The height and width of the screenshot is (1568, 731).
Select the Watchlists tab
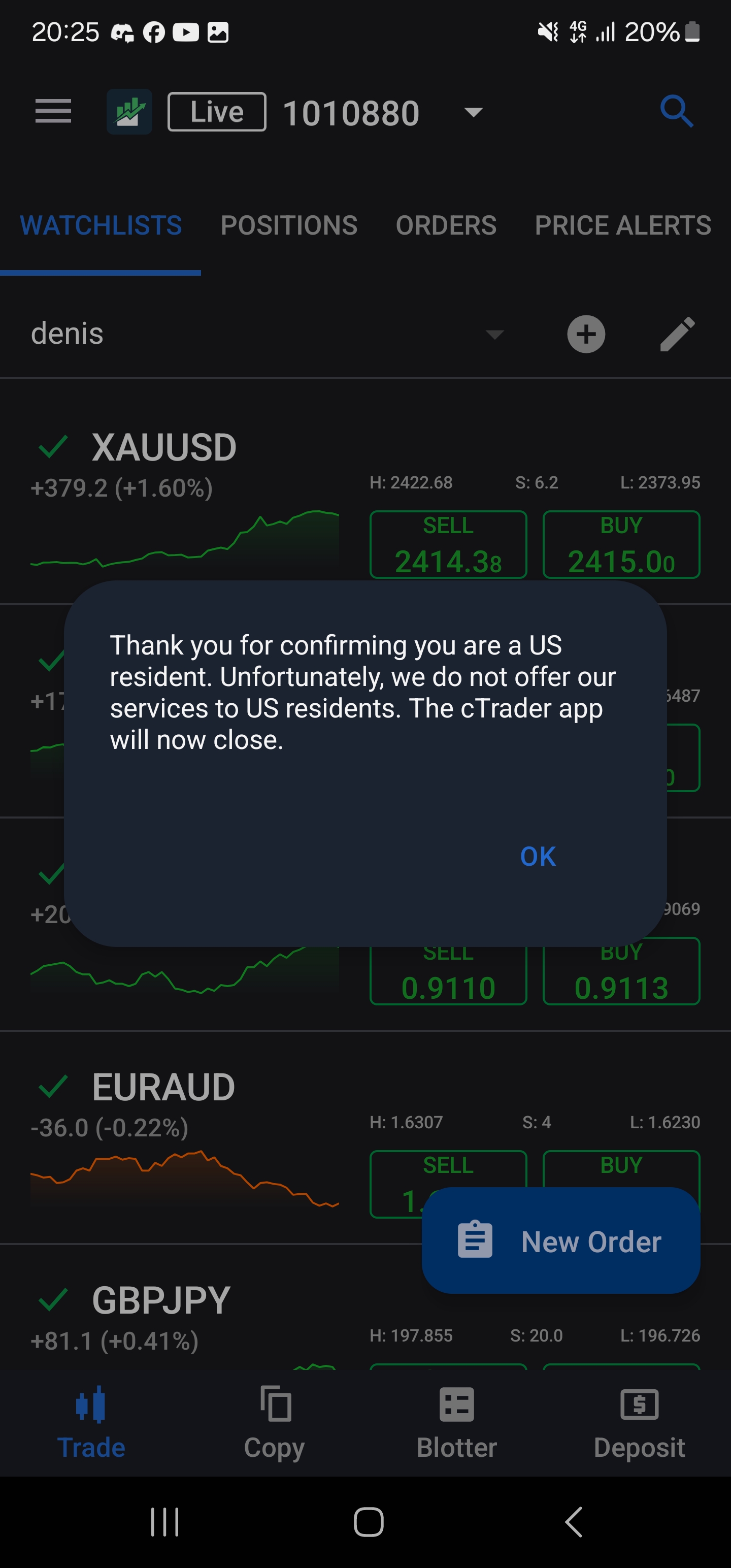pos(101,225)
